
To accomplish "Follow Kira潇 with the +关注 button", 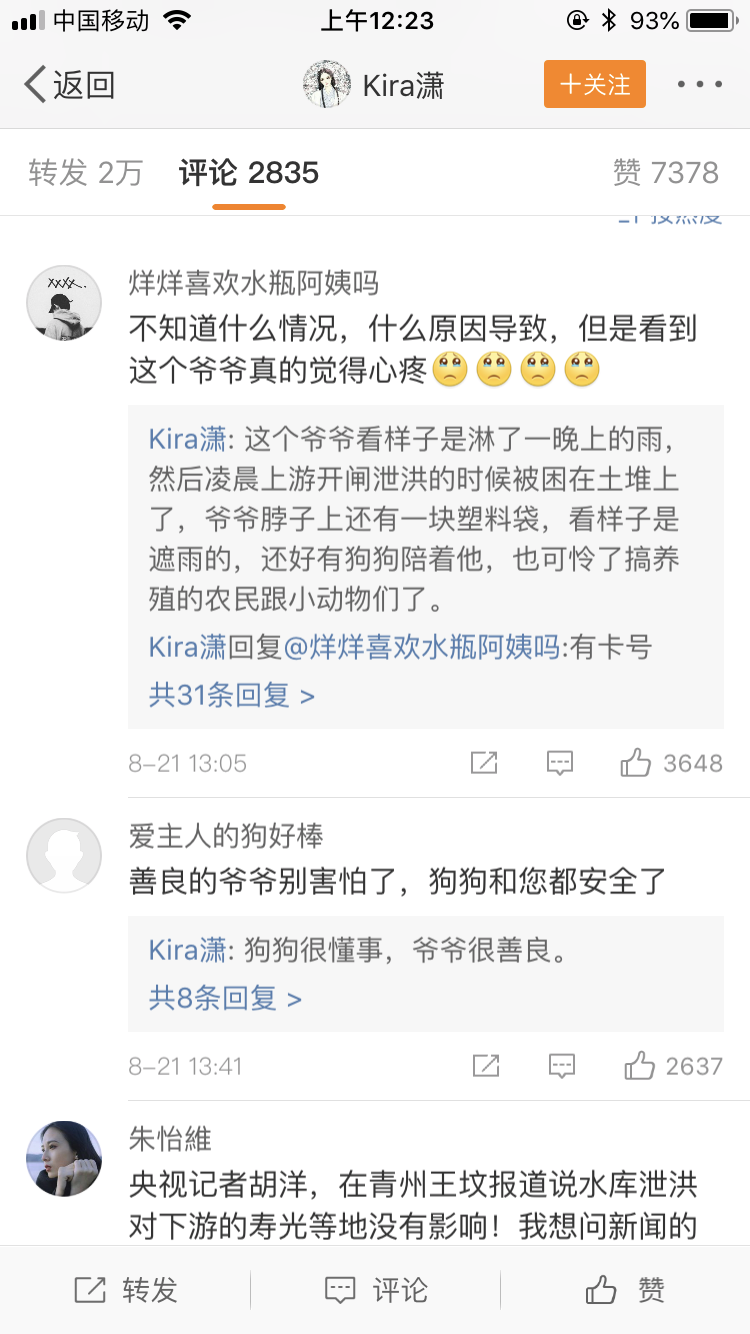I will click(x=595, y=85).
